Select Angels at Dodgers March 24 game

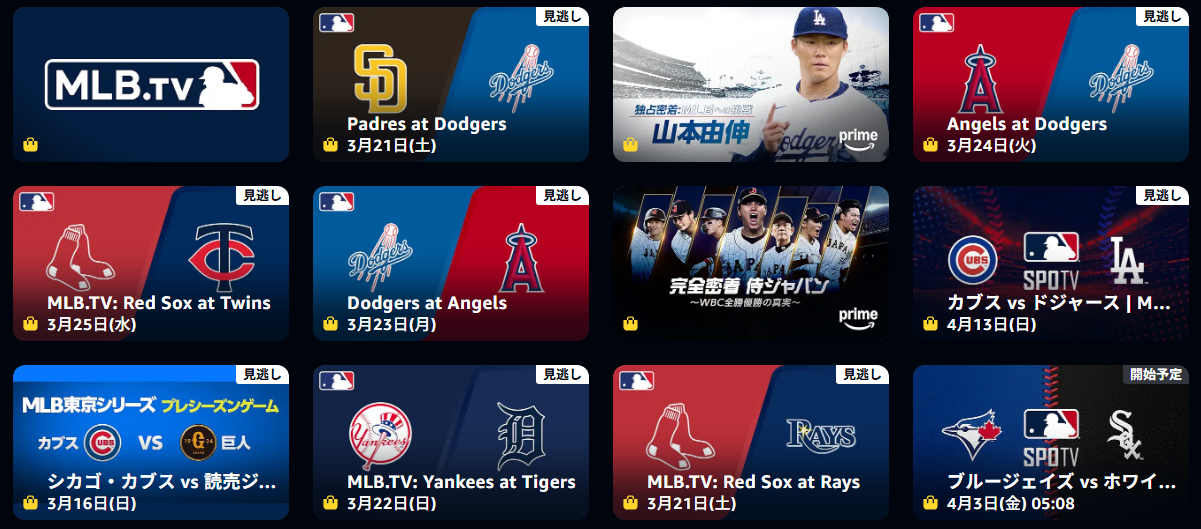(x=1051, y=85)
